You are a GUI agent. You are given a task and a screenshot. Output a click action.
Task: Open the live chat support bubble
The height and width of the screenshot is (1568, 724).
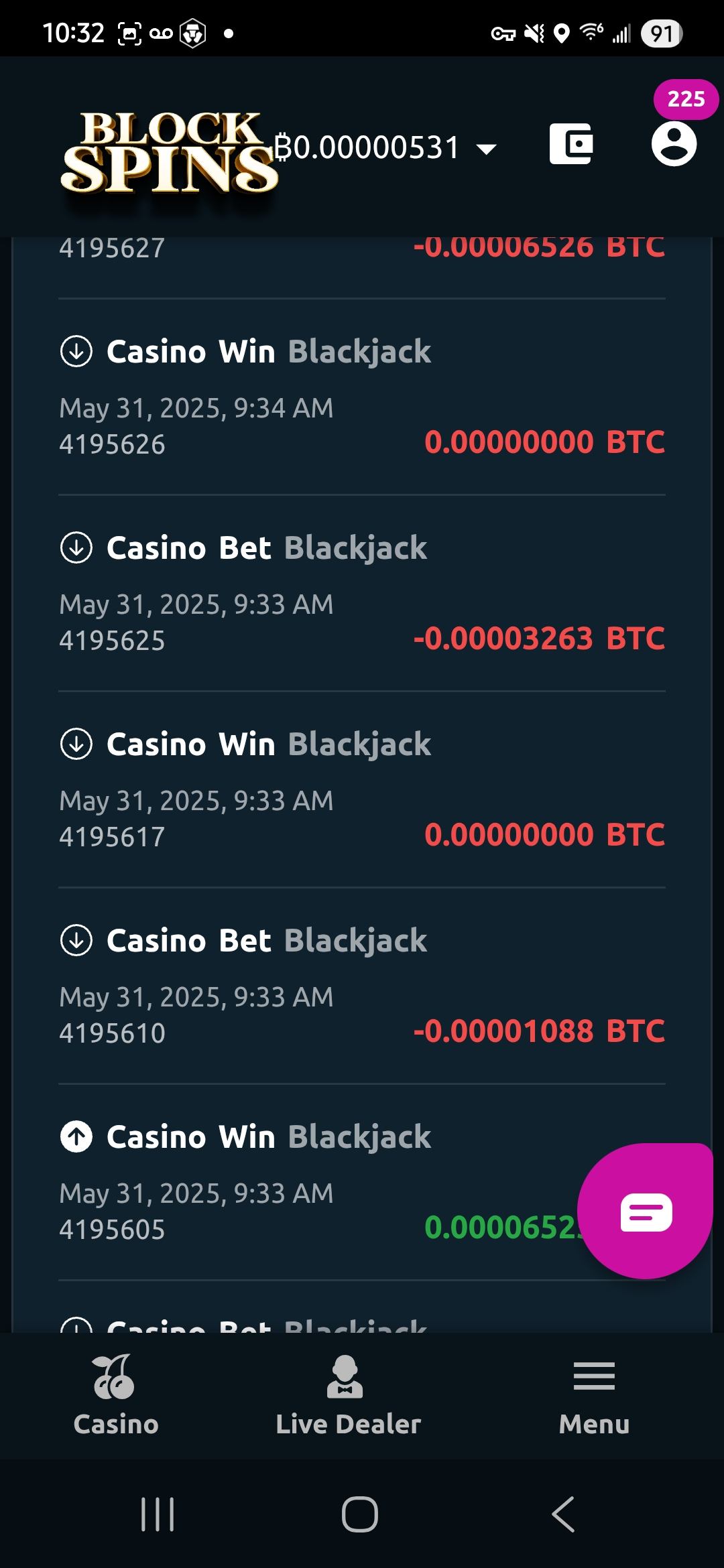tap(646, 1211)
